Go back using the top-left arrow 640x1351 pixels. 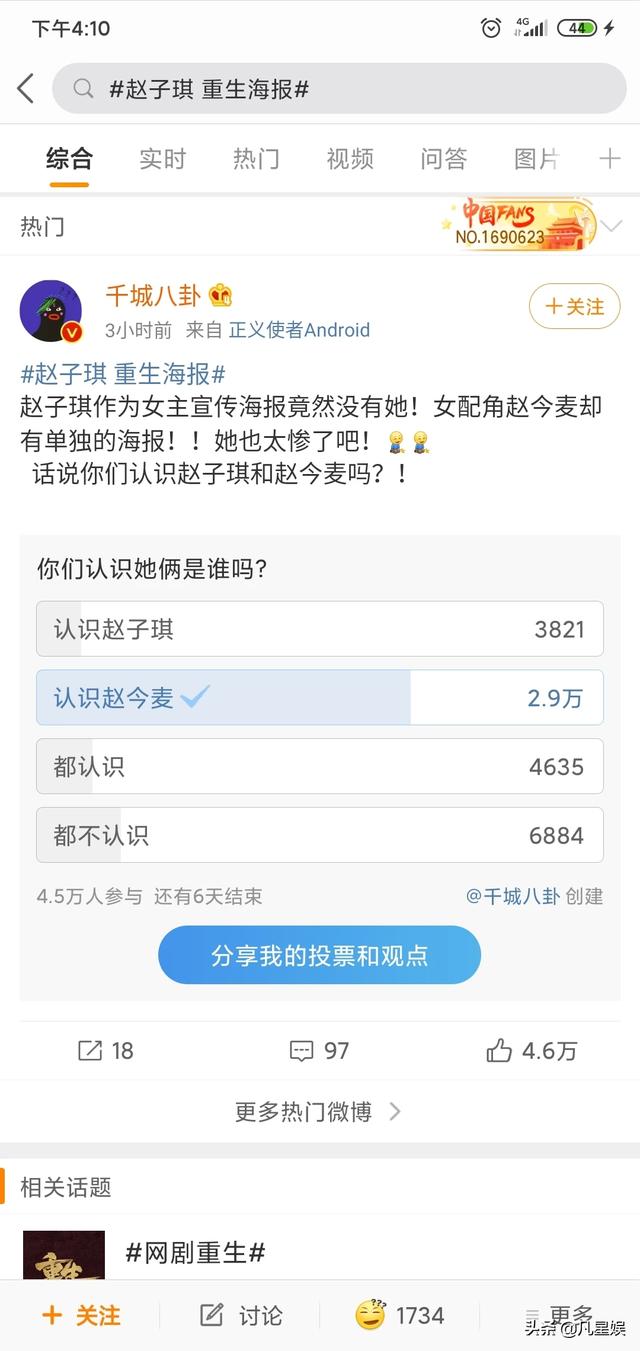[x=26, y=89]
